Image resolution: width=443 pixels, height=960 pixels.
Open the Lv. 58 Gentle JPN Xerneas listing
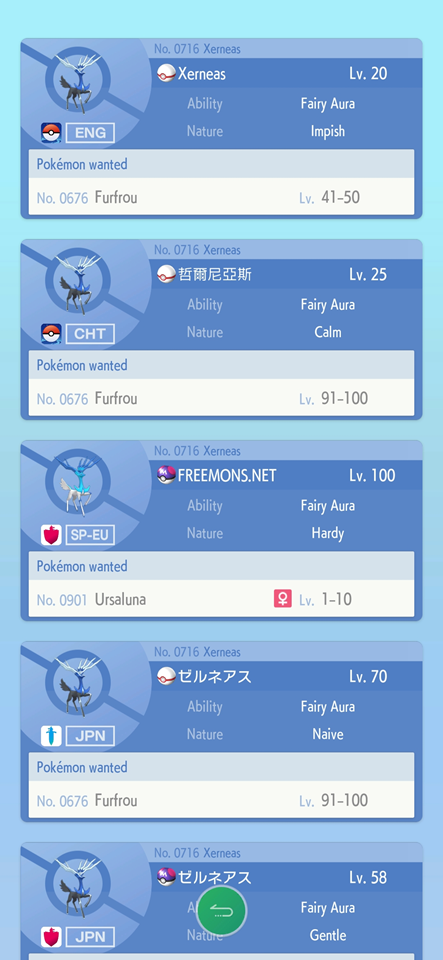coord(222,901)
